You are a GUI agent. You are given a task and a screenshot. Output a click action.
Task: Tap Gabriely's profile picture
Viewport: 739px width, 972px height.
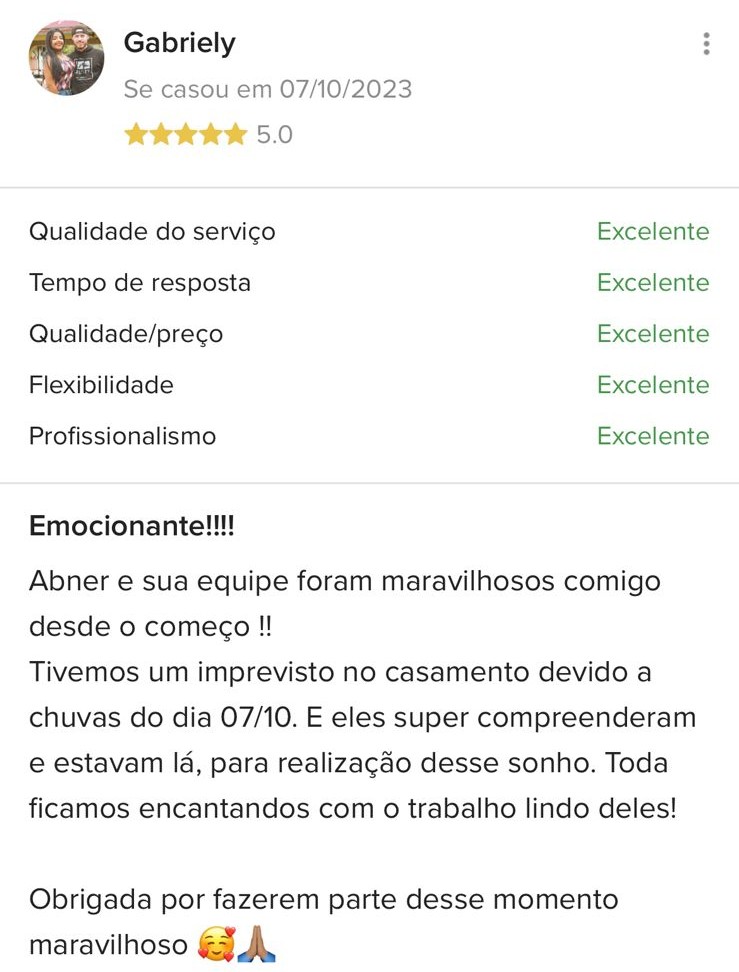pos(66,59)
